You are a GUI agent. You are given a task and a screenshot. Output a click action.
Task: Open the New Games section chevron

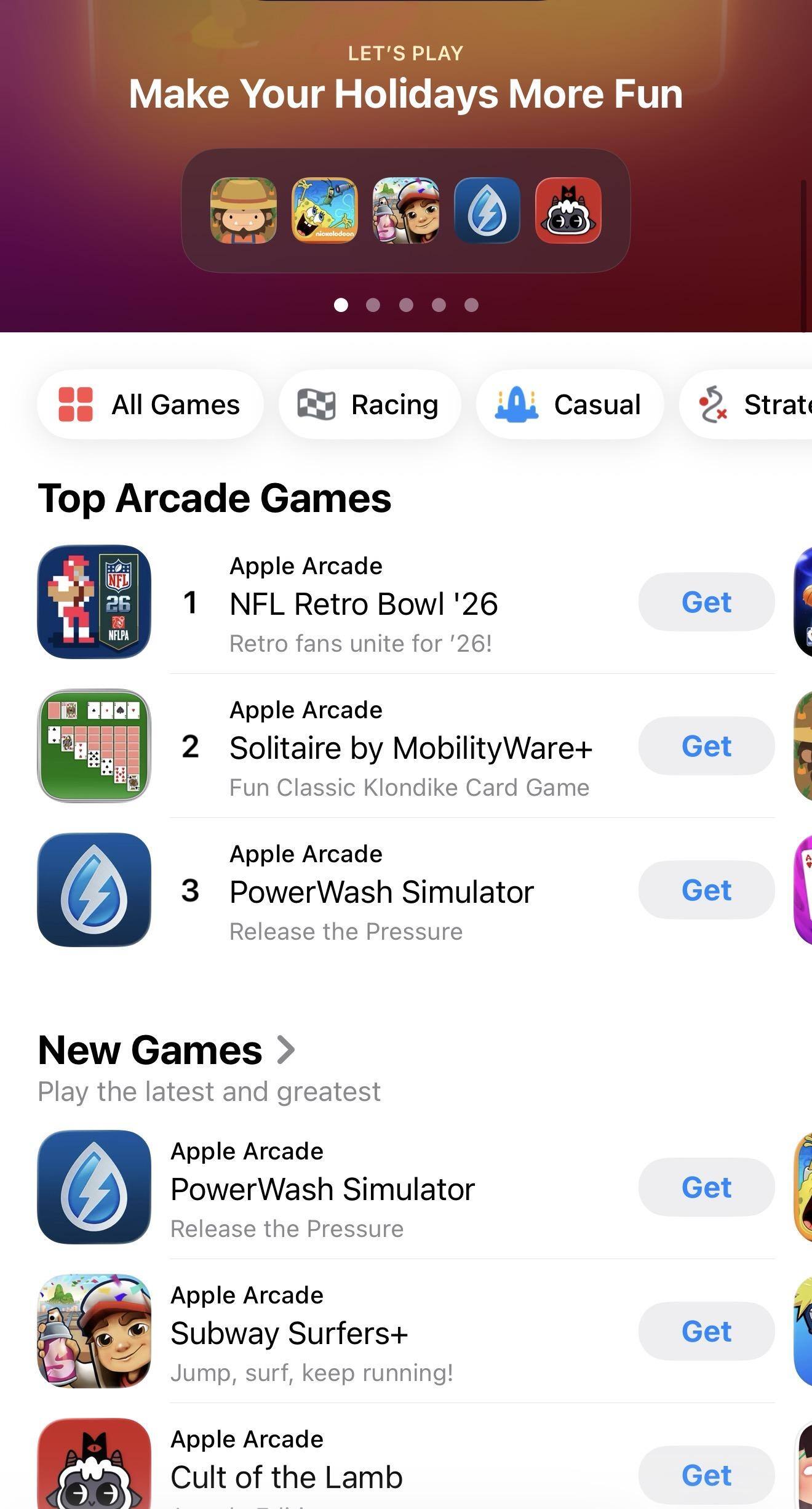[286, 1050]
